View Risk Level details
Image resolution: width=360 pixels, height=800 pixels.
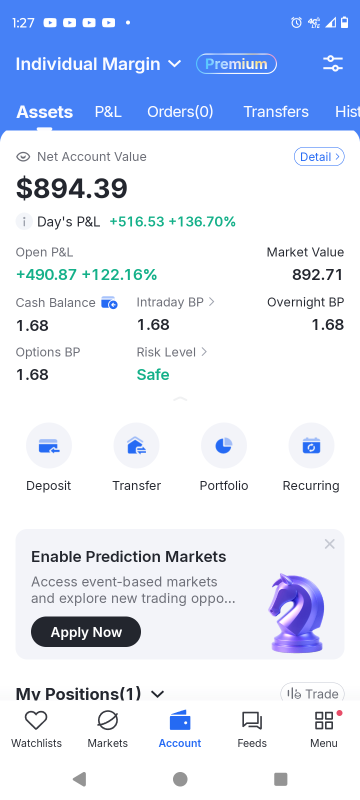(x=172, y=352)
